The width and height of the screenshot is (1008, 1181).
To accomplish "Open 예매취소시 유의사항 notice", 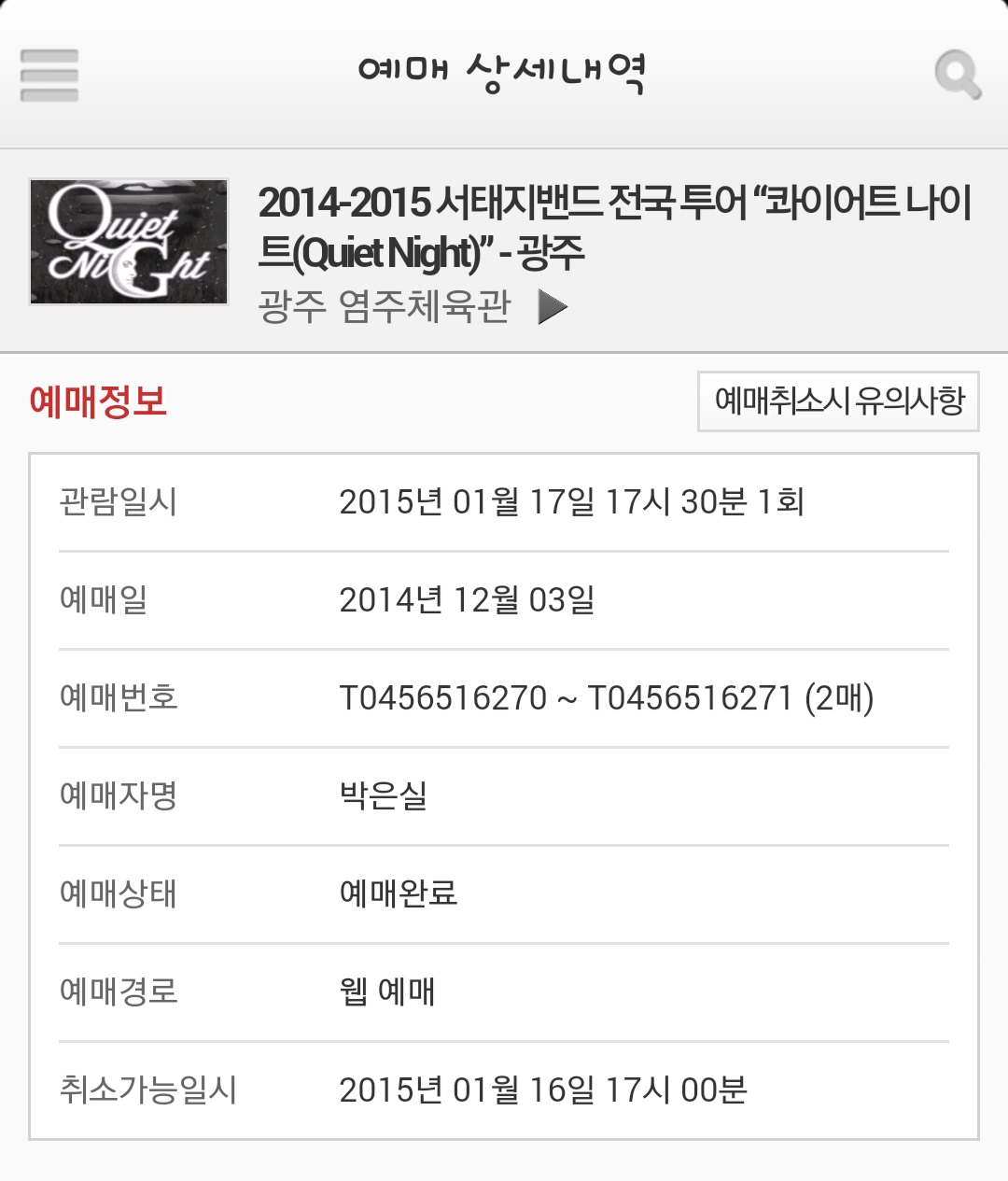I will pos(838,401).
